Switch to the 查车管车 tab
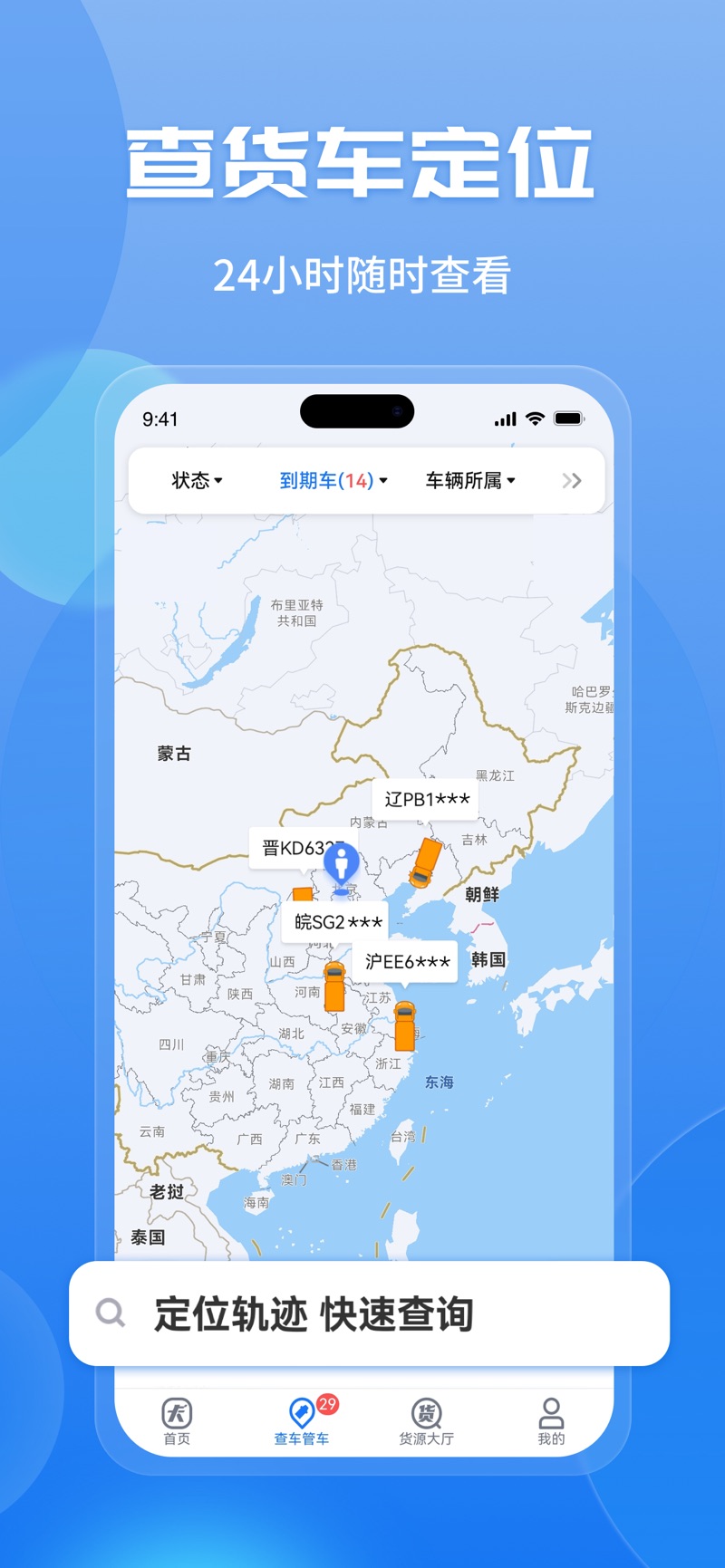 pos(302,1420)
